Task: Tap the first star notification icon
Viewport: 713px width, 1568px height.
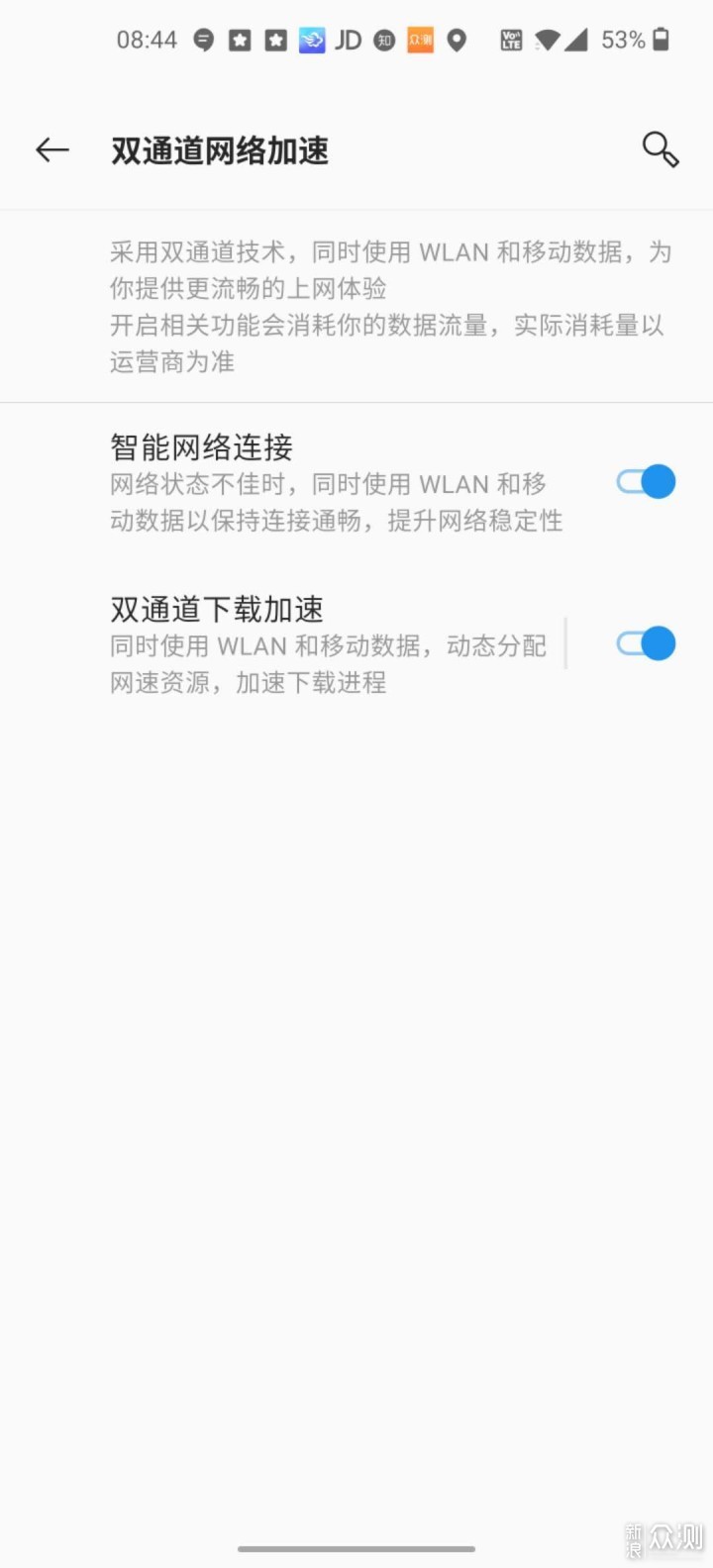Action: [240, 40]
